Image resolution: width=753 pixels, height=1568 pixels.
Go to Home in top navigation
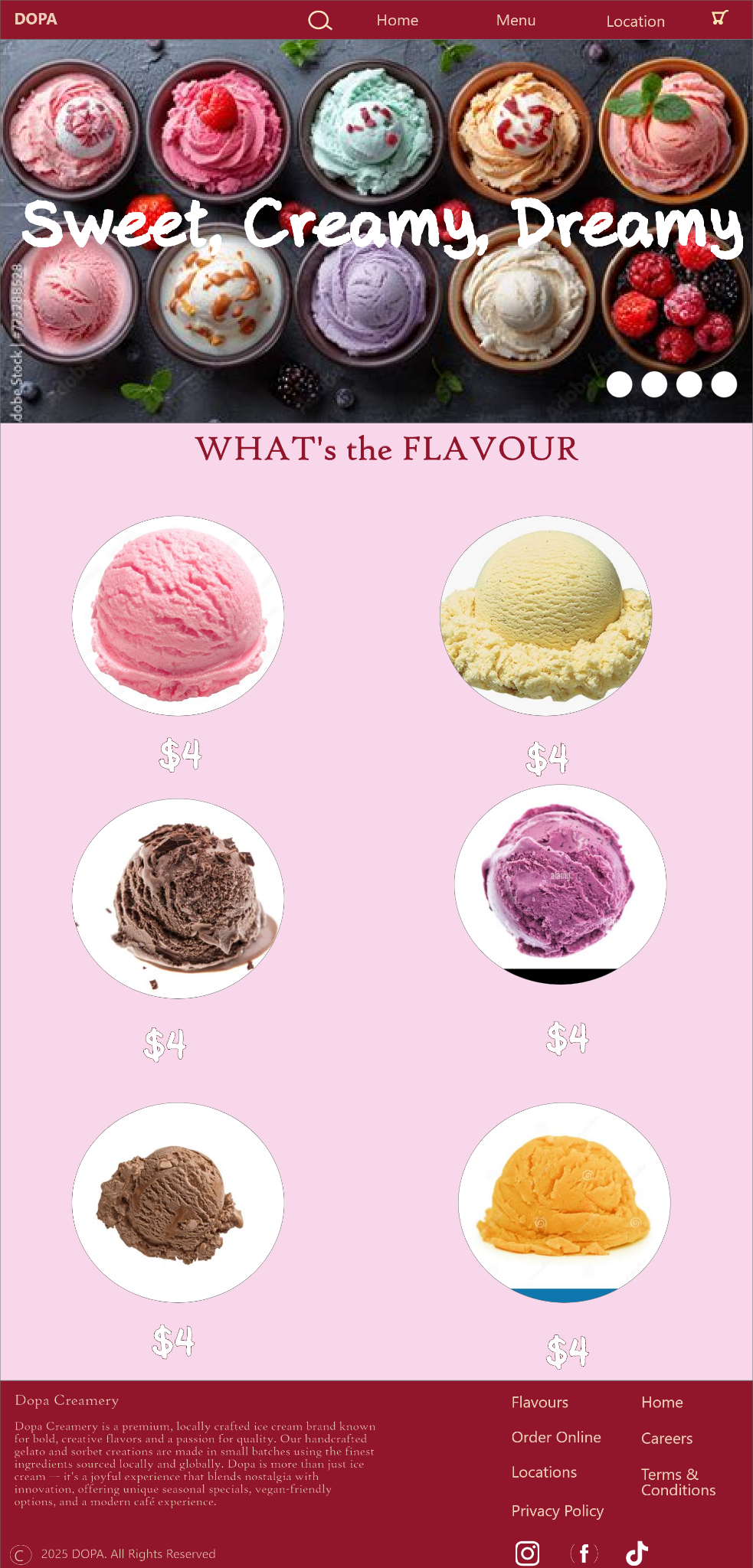397,21
